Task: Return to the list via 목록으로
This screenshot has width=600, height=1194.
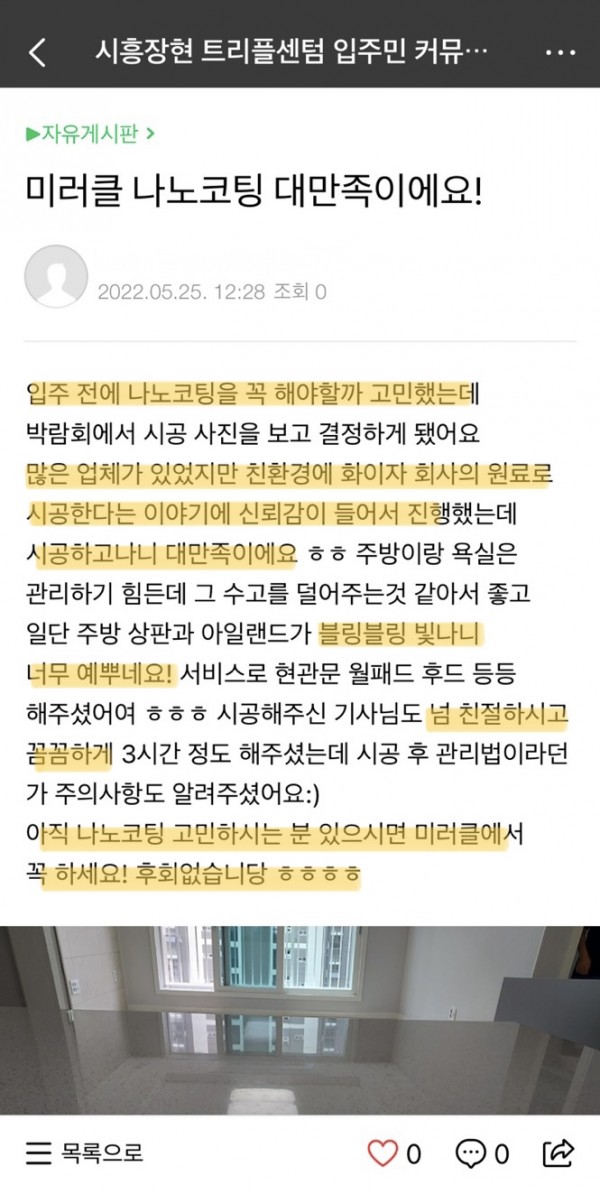Action: coord(84,1153)
